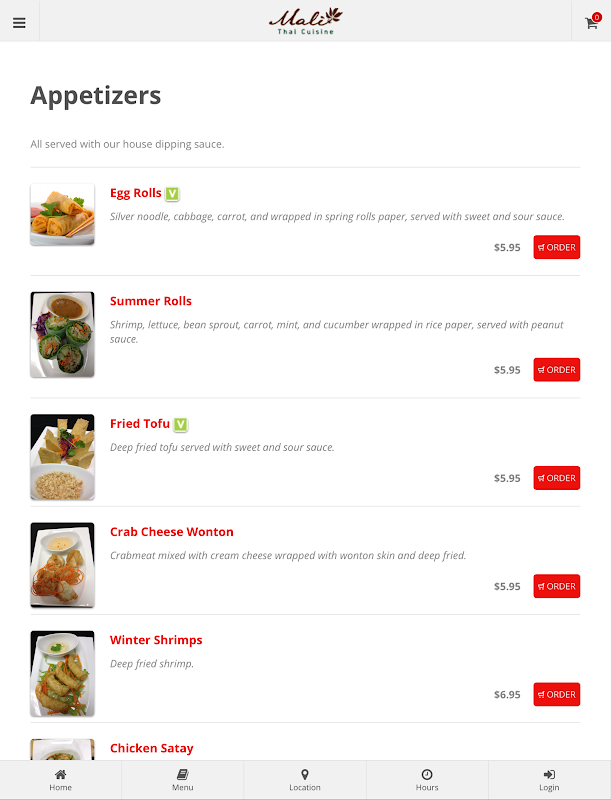Screen dimensions: 611x800
Task: View restaurant Hours
Action: click(x=427, y=780)
